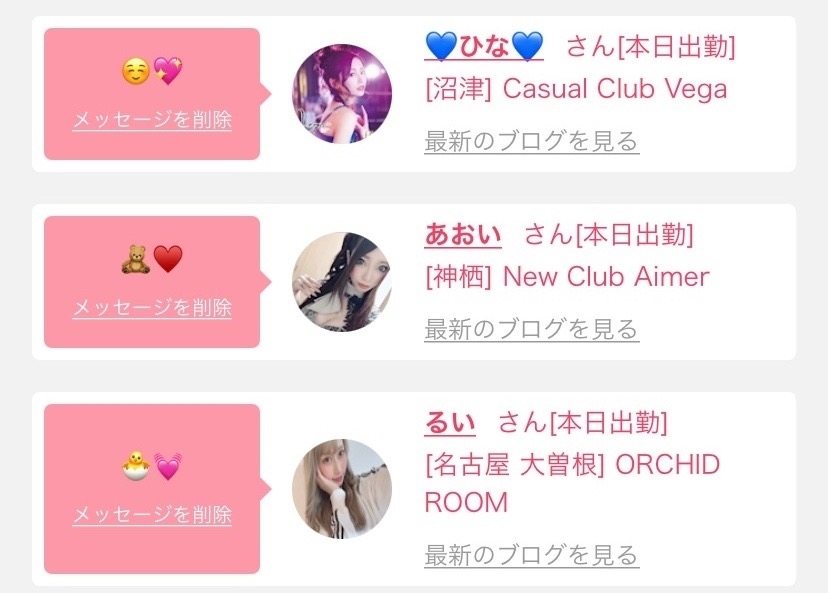Screen dimensions: 828x593
Task: View るい's latest blog
Action: tap(531, 554)
